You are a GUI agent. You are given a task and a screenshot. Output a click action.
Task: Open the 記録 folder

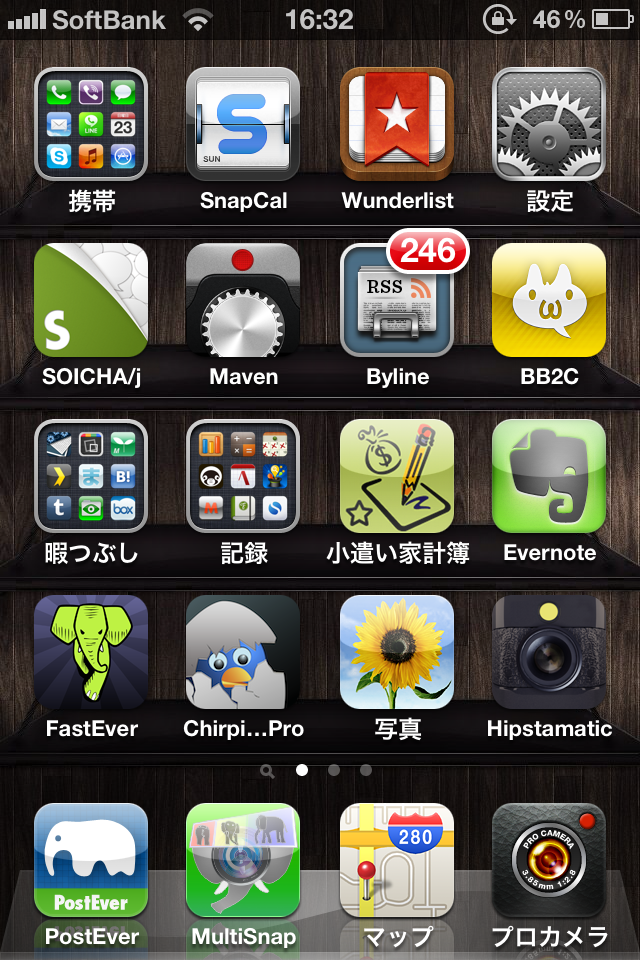pos(243,476)
